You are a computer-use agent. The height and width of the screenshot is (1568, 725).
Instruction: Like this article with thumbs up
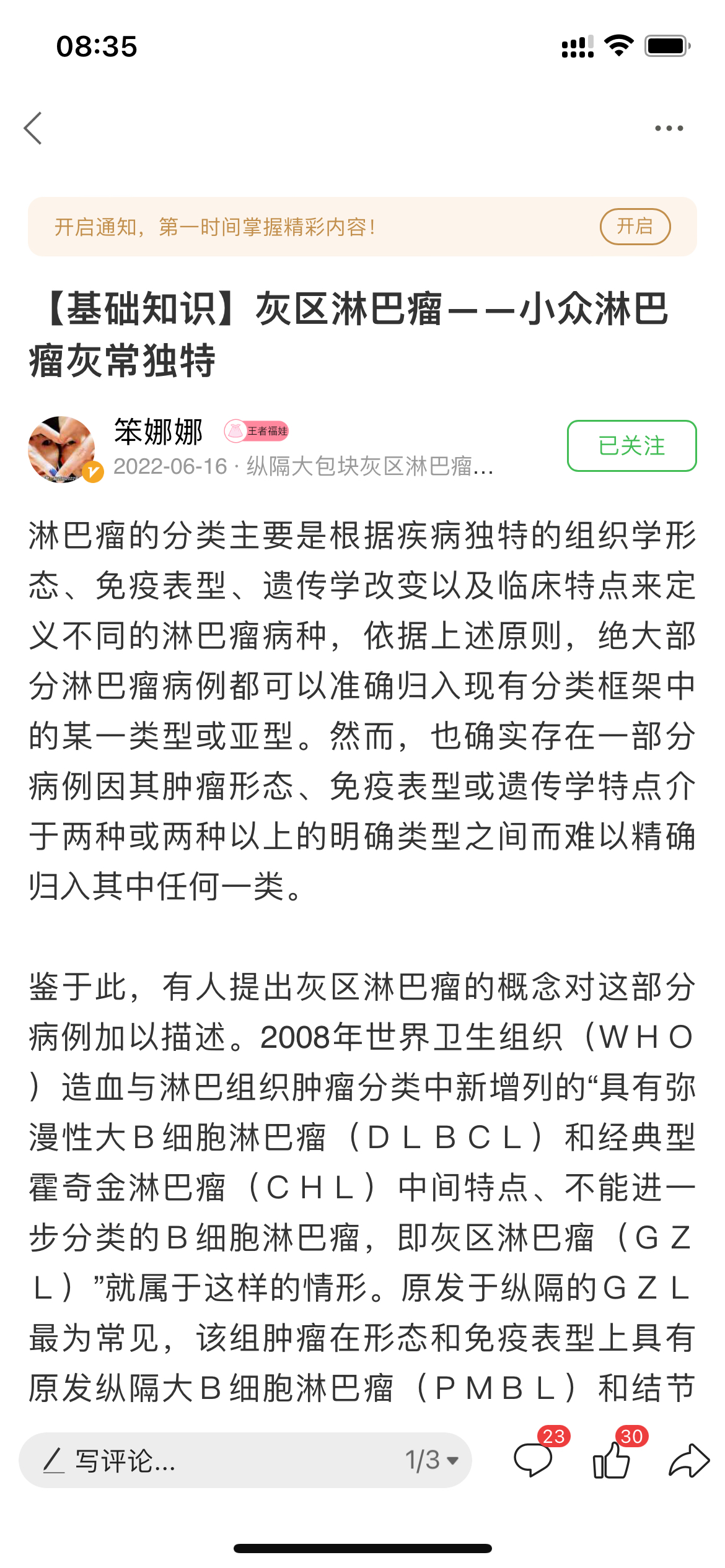click(612, 1459)
